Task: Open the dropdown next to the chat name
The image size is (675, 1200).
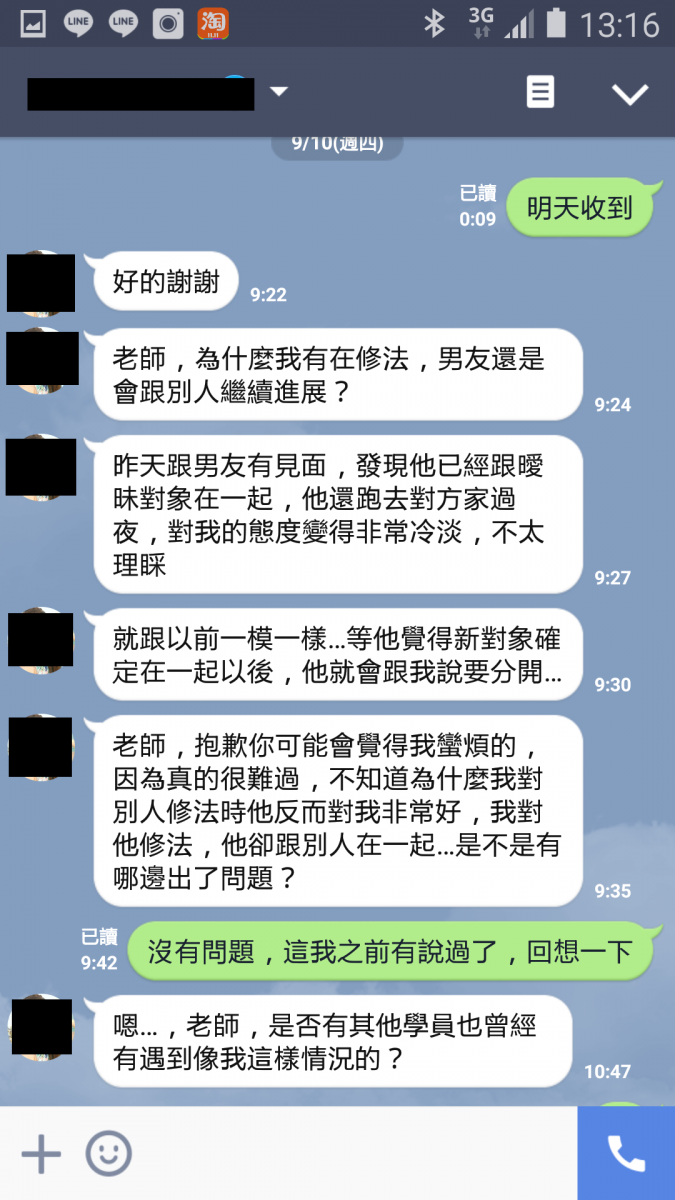Action: pyautogui.click(x=279, y=92)
